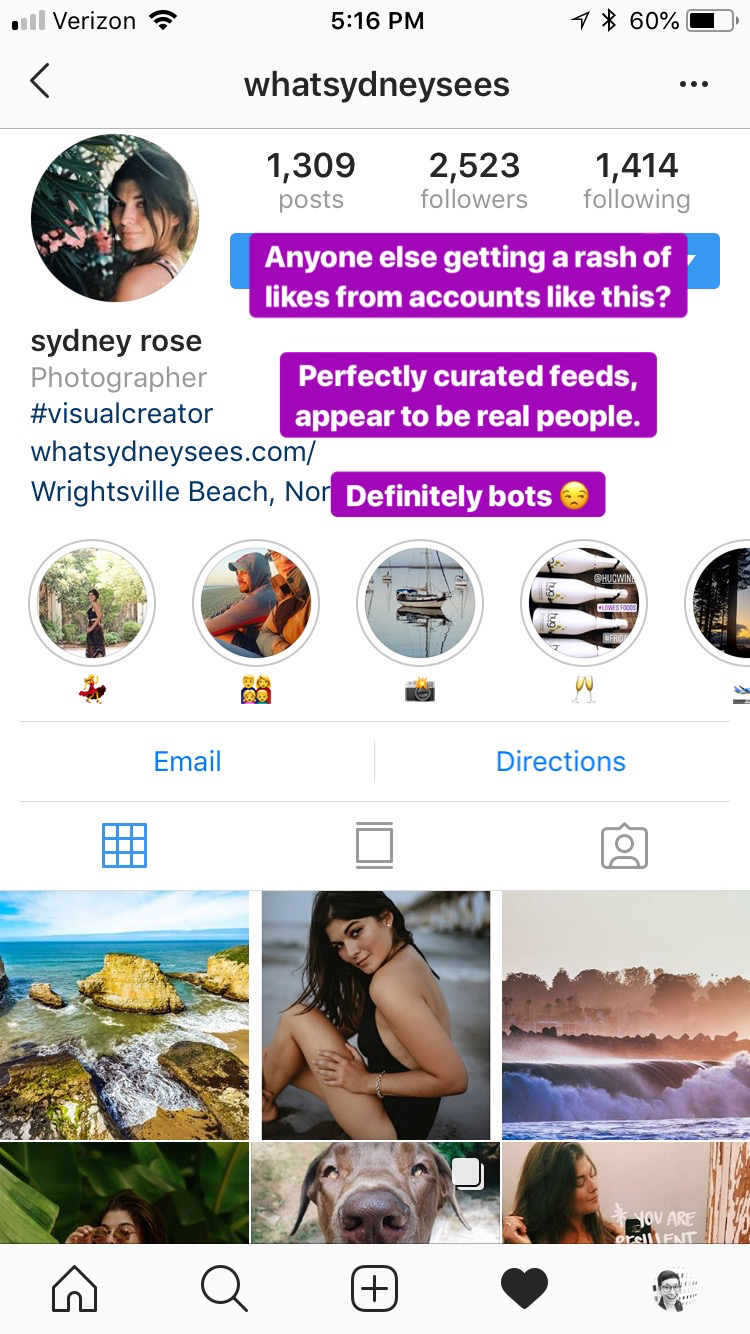750x1334 pixels.
Task: Open the activity heart tab
Action: tap(524, 1288)
